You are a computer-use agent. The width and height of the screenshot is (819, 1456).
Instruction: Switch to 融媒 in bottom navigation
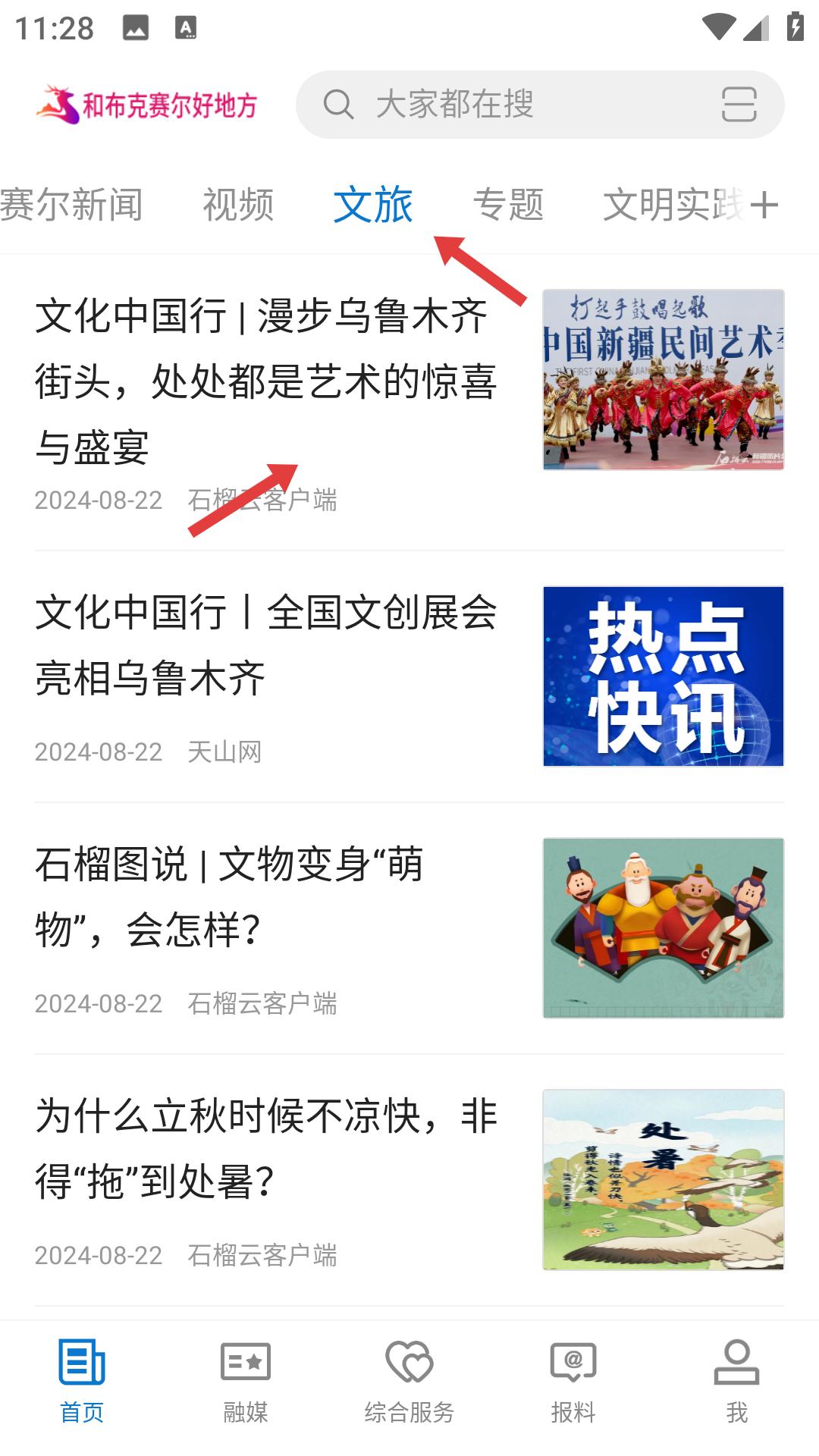coord(246,1382)
